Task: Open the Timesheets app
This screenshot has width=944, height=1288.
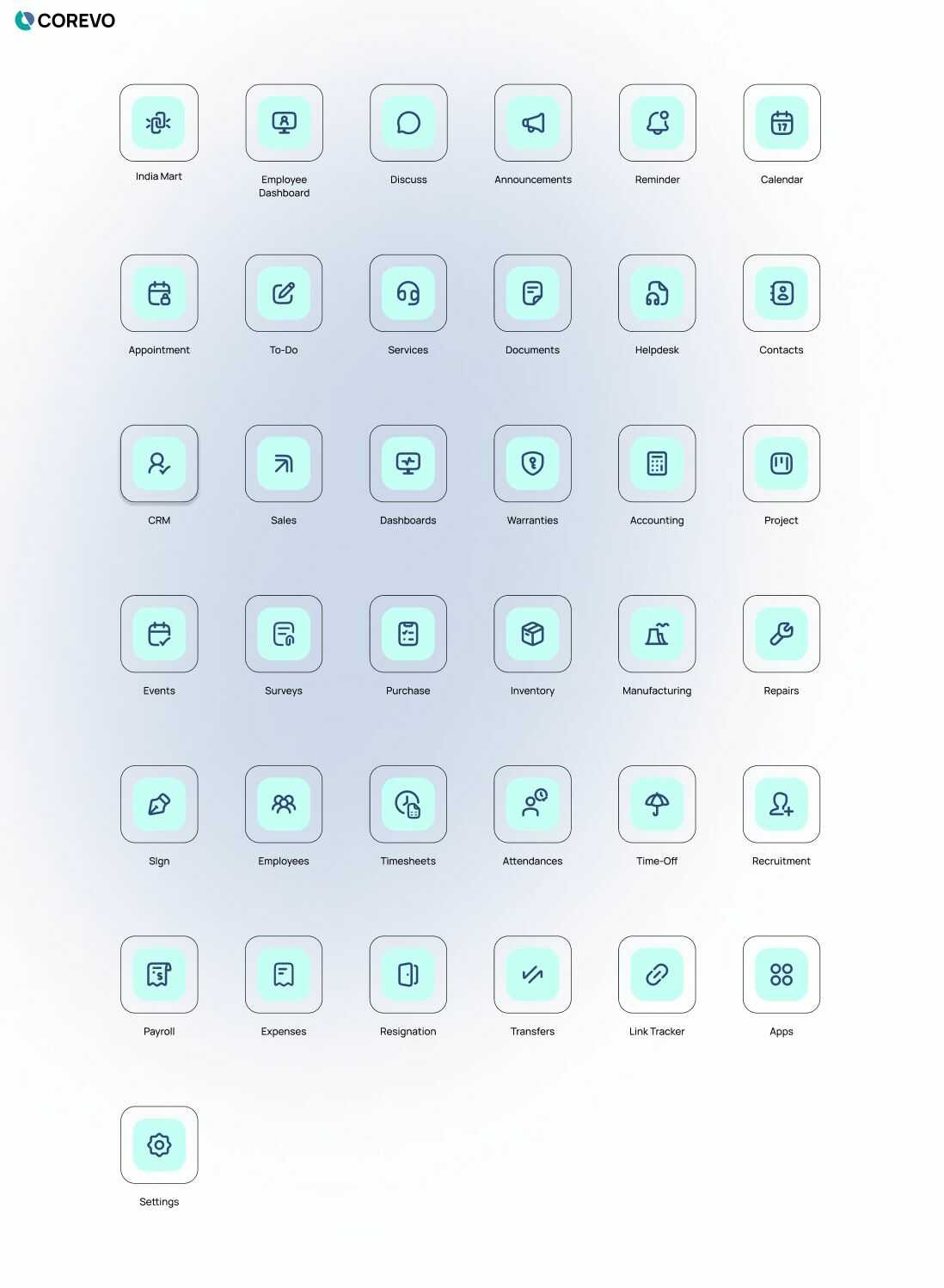Action: tap(408, 804)
